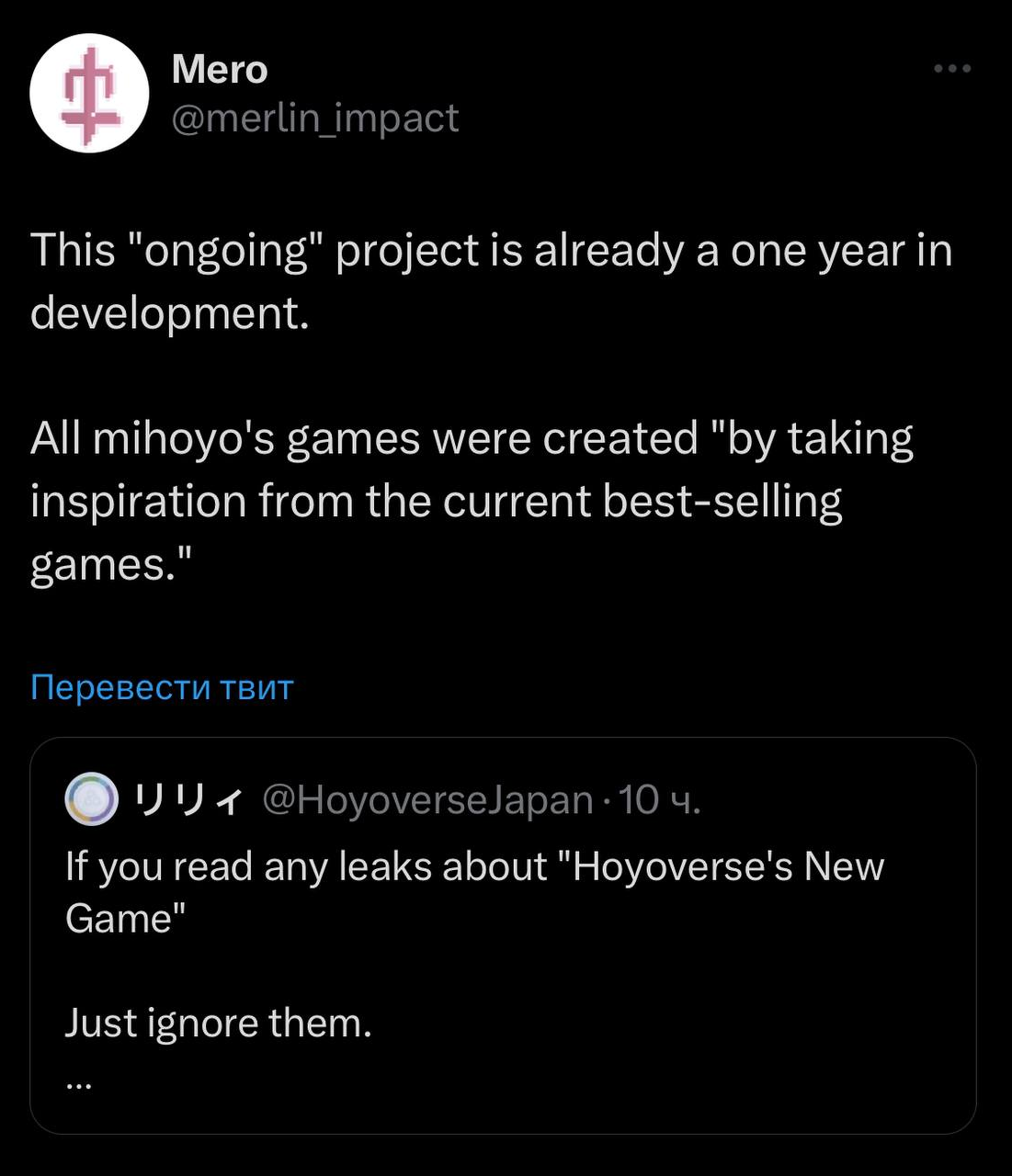Open the quoted tweet from @HoyoverseJapan
This screenshot has height=1176, width=1012.
tap(502, 946)
